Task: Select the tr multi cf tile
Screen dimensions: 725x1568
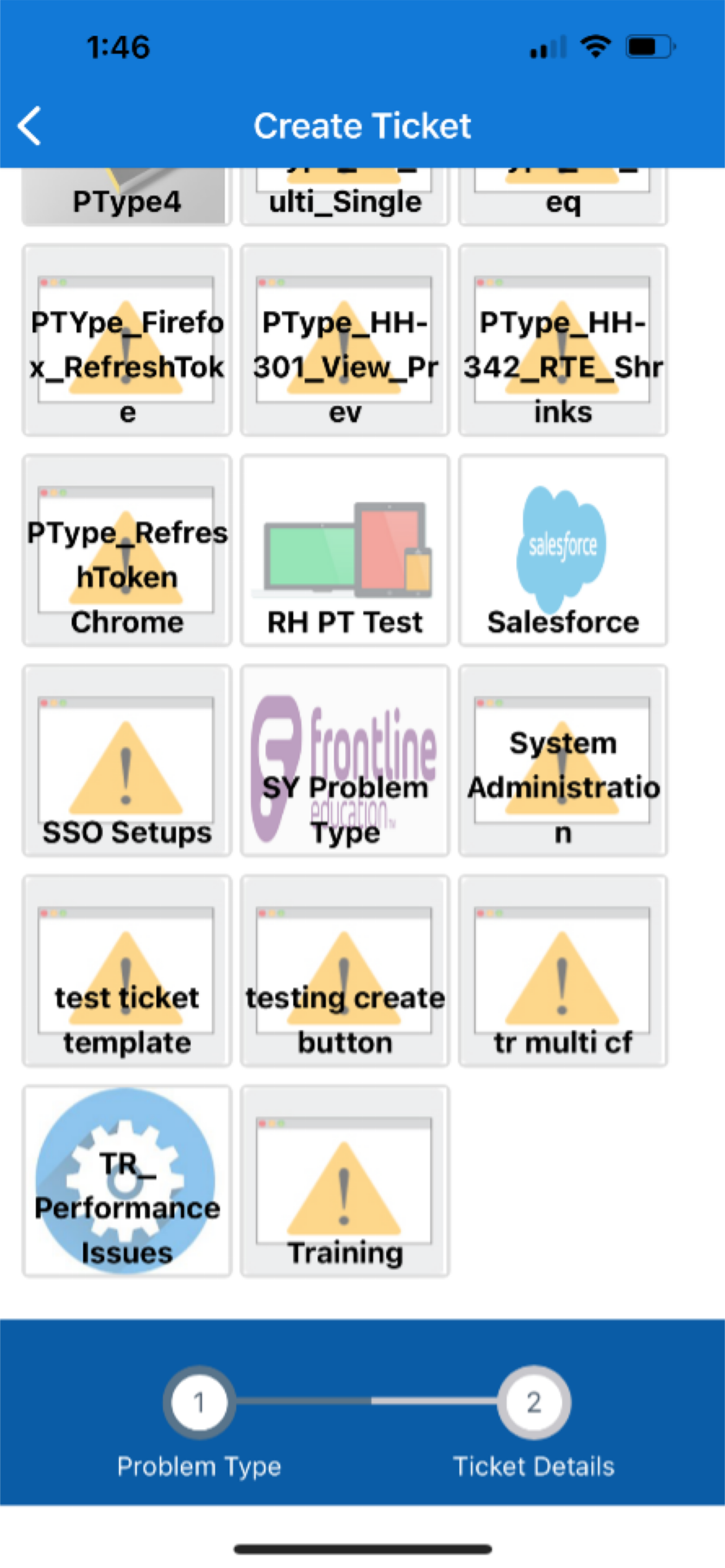Action: (x=563, y=971)
